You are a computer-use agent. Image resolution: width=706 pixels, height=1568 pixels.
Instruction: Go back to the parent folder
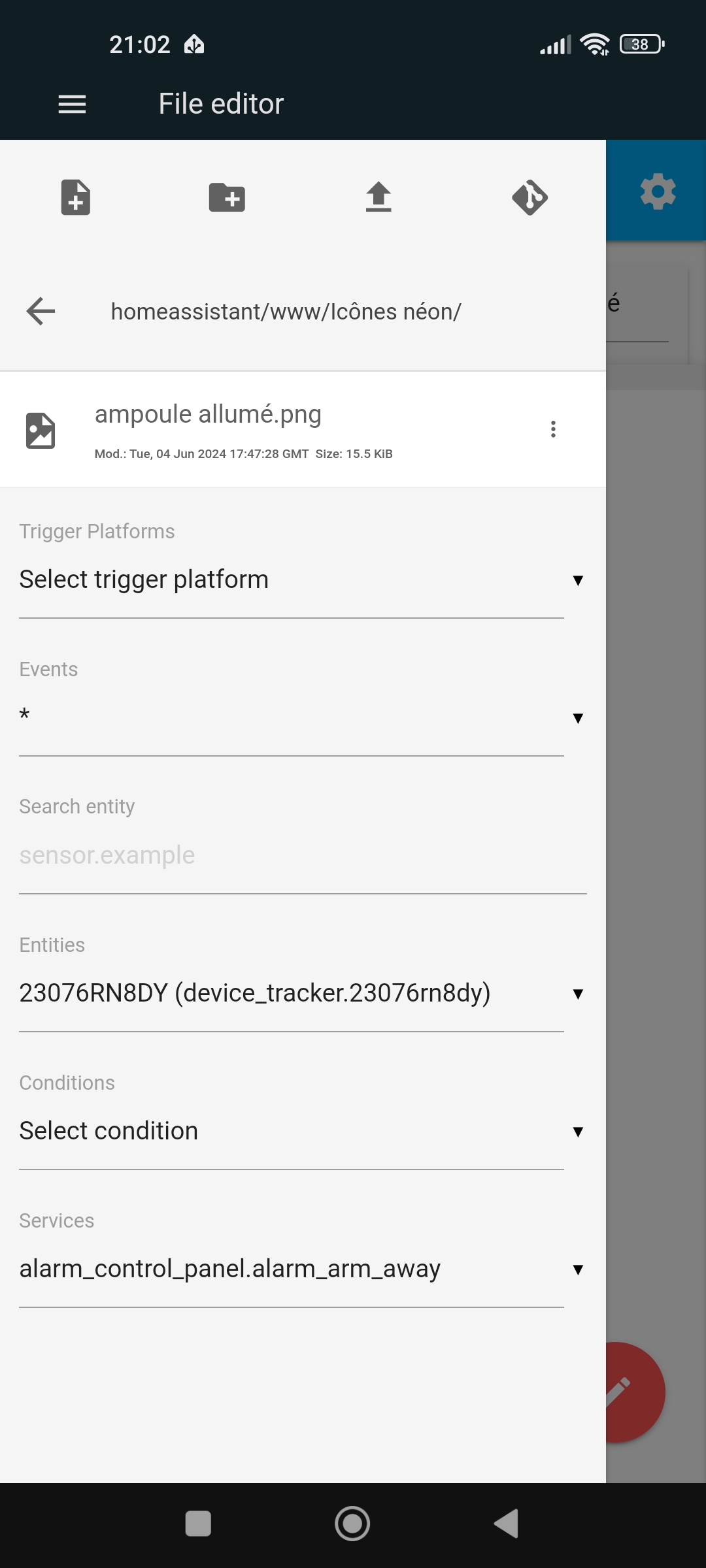[x=41, y=311]
